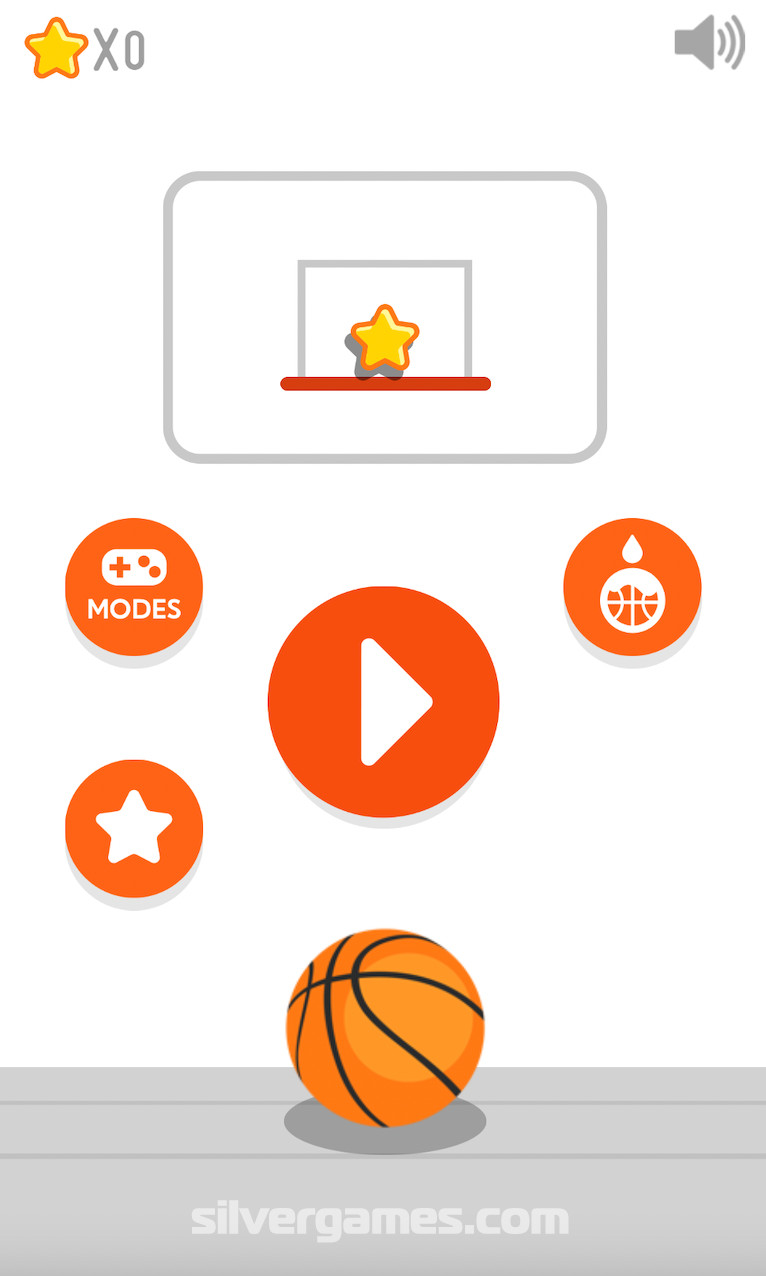Open the star button on the left
Image resolution: width=766 pixels, height=1276 pixels.
coord(134,828)
